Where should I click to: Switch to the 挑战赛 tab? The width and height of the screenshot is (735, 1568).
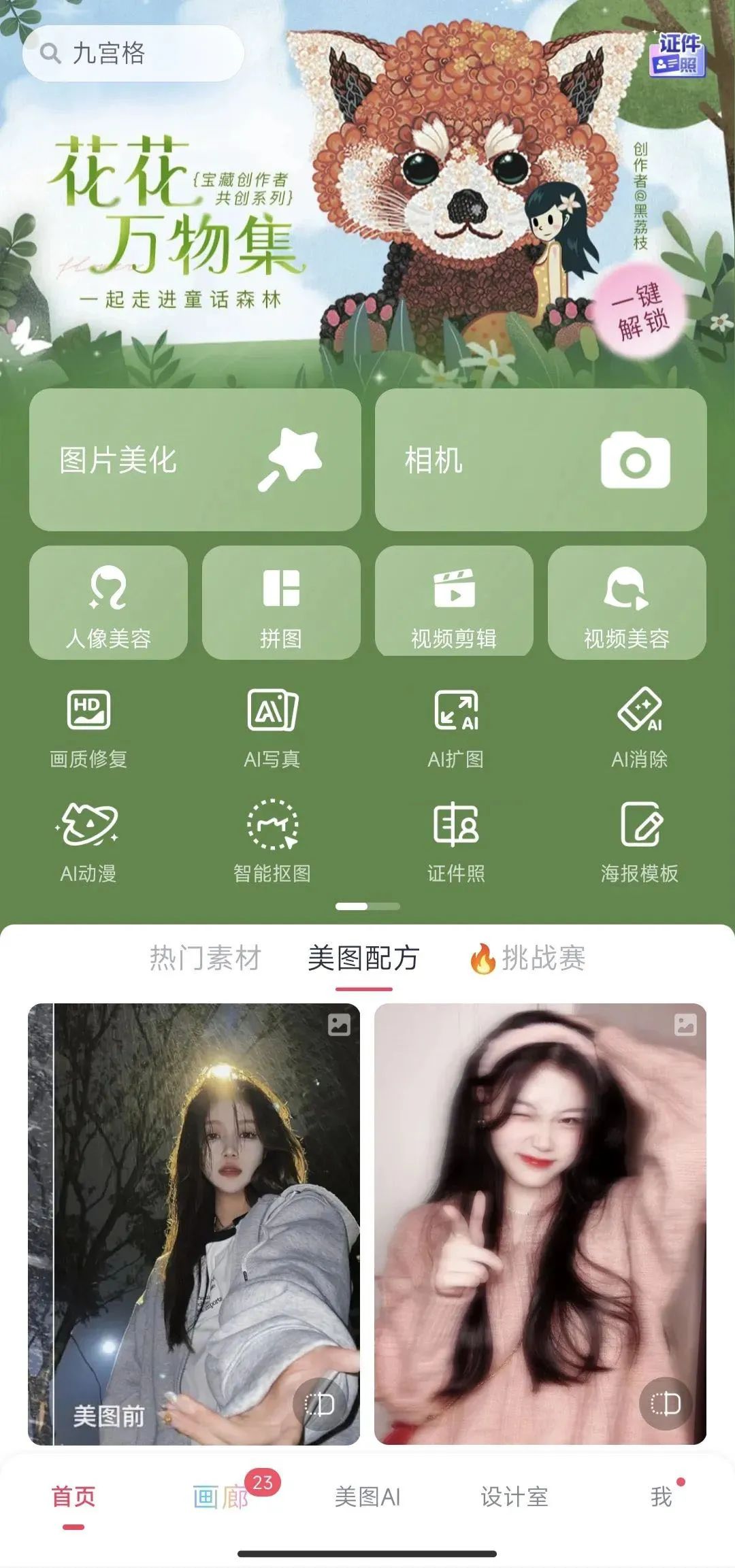(x=528, y=958)
